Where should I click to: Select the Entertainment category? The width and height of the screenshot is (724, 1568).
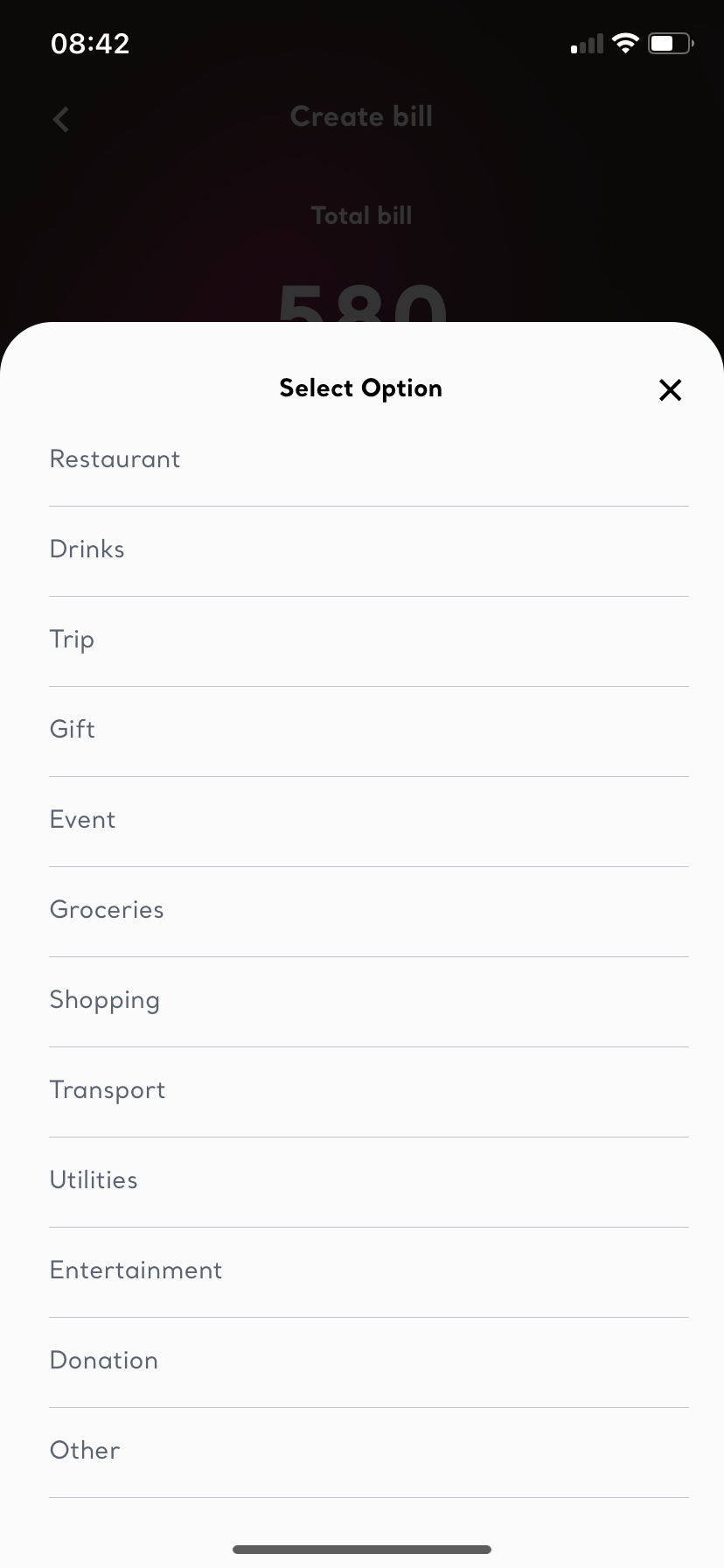[136, 1270]
